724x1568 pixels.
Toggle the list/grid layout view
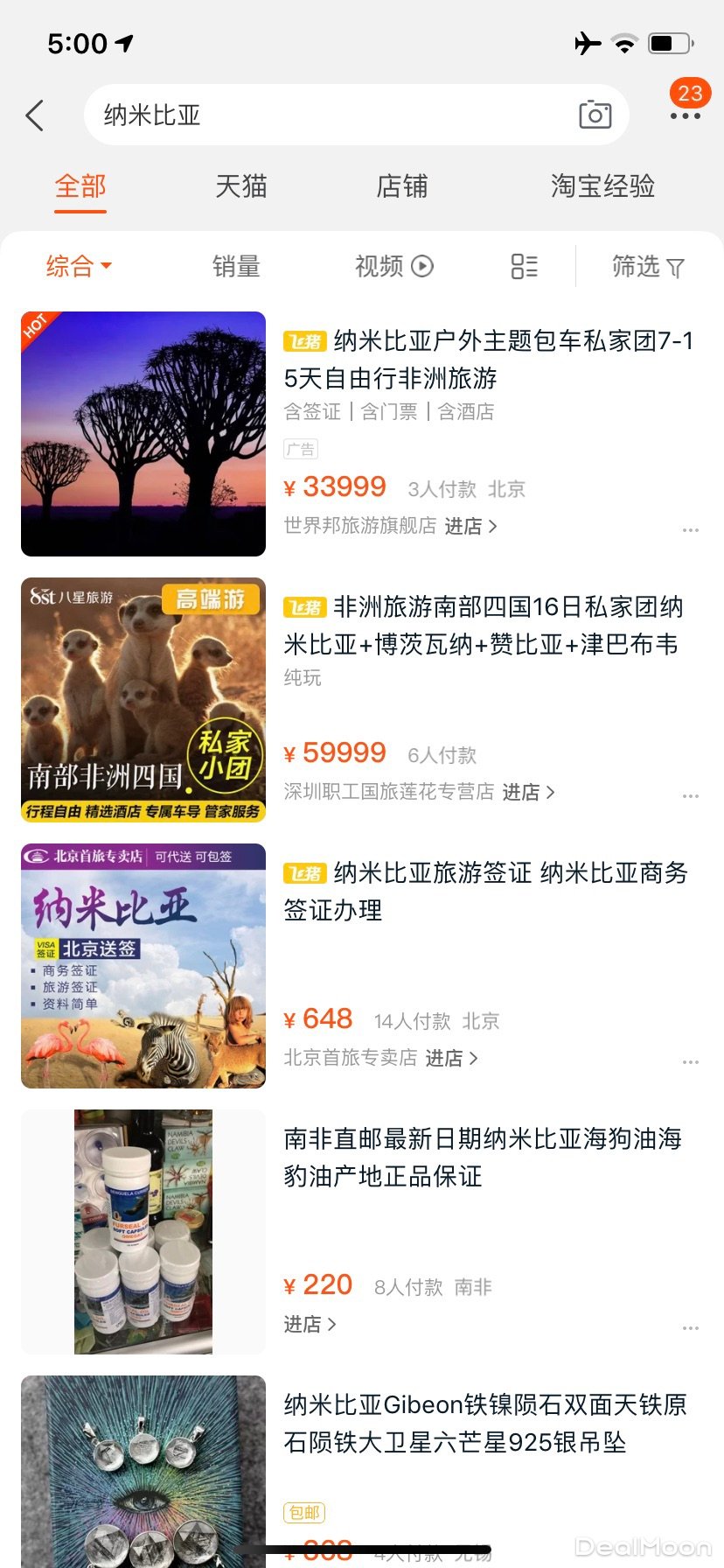pyautogui.click(x=524, y=266)
